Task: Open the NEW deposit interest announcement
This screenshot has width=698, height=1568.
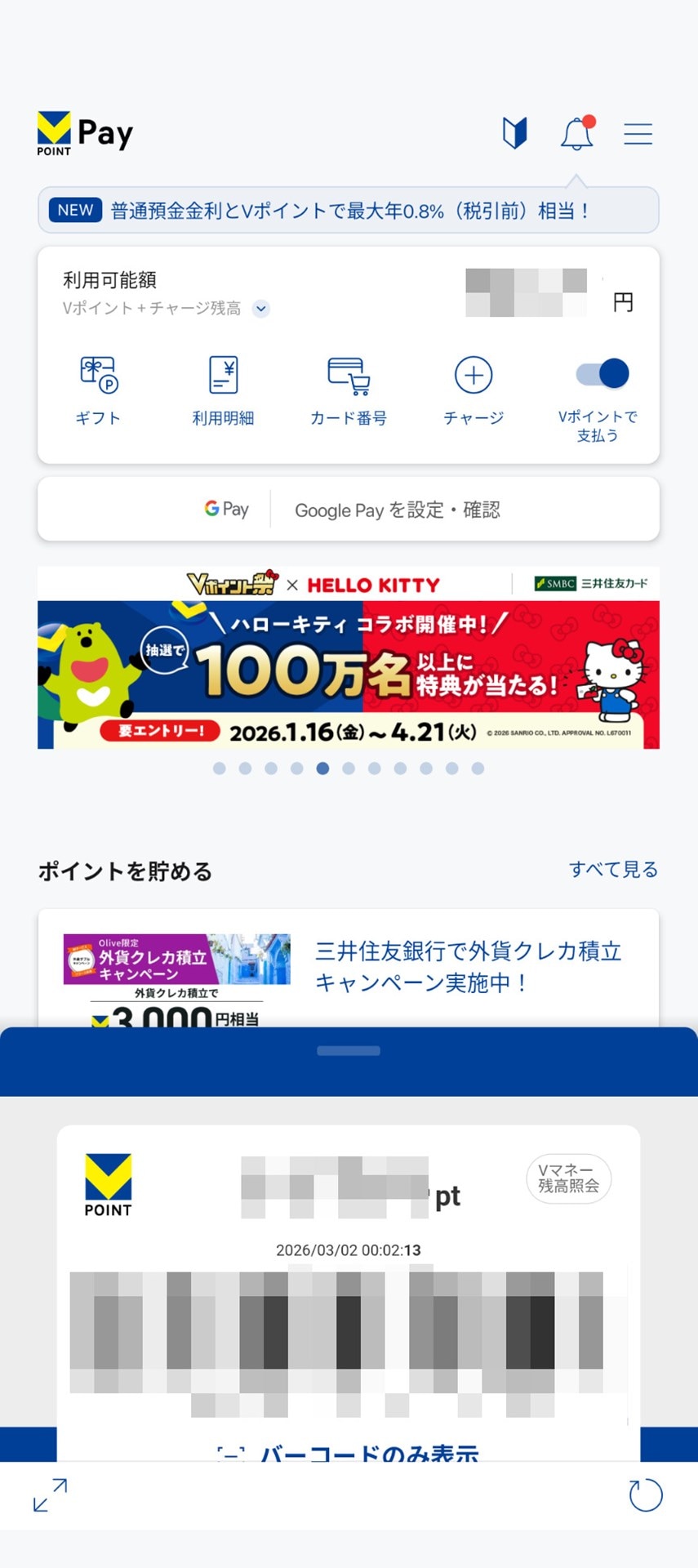Action: [349, 211]
